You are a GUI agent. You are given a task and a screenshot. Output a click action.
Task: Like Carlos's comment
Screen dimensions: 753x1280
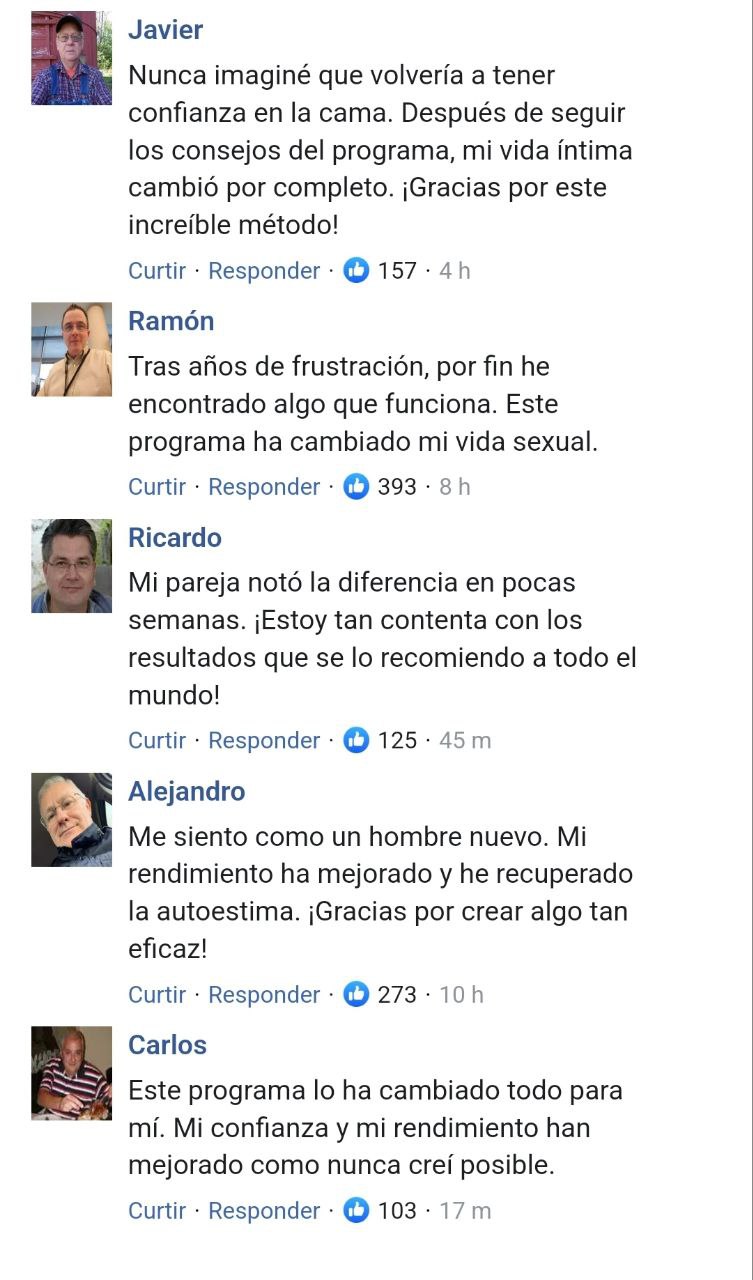pyautogui.click(x=157, y=1211)
